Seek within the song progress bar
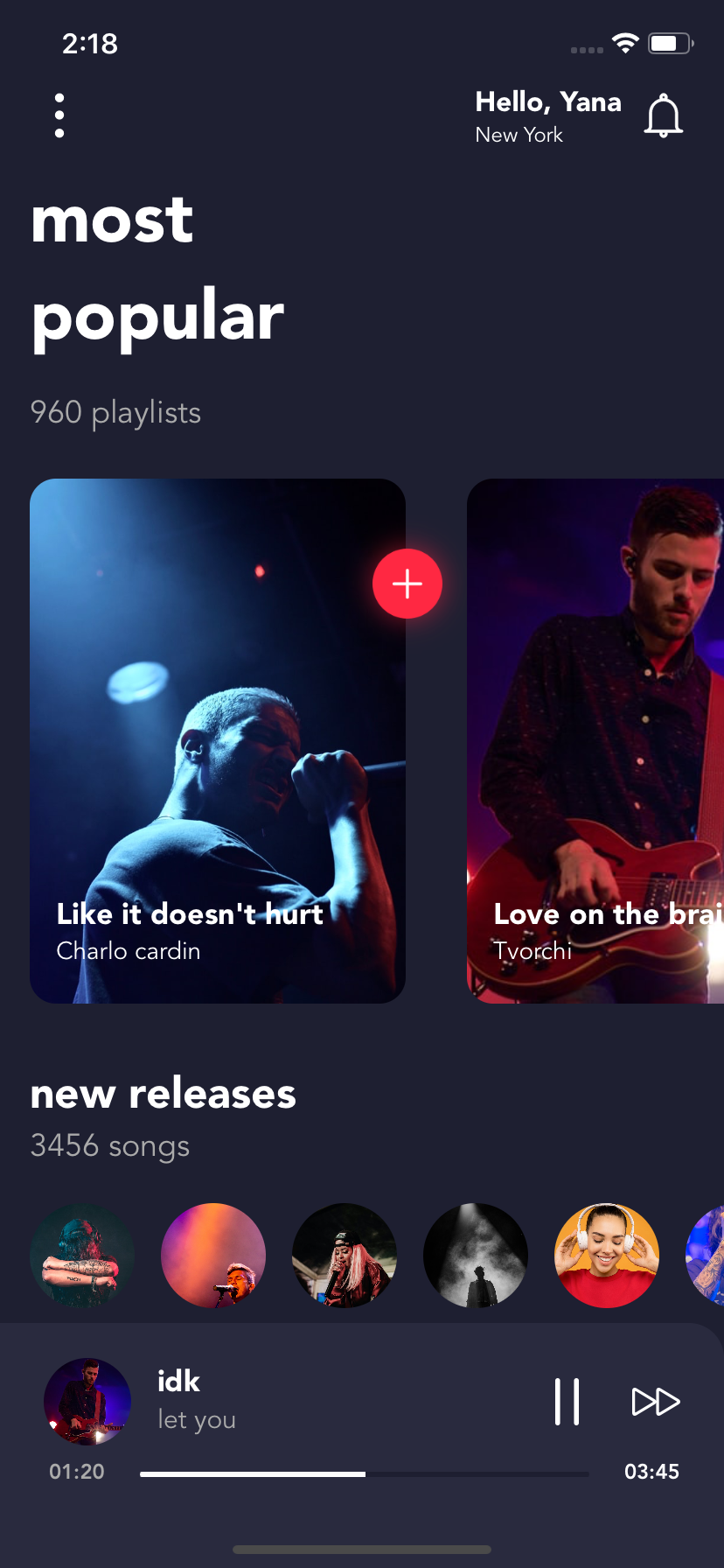This screenshot has height=1568, width=724. click(364, 1474)
